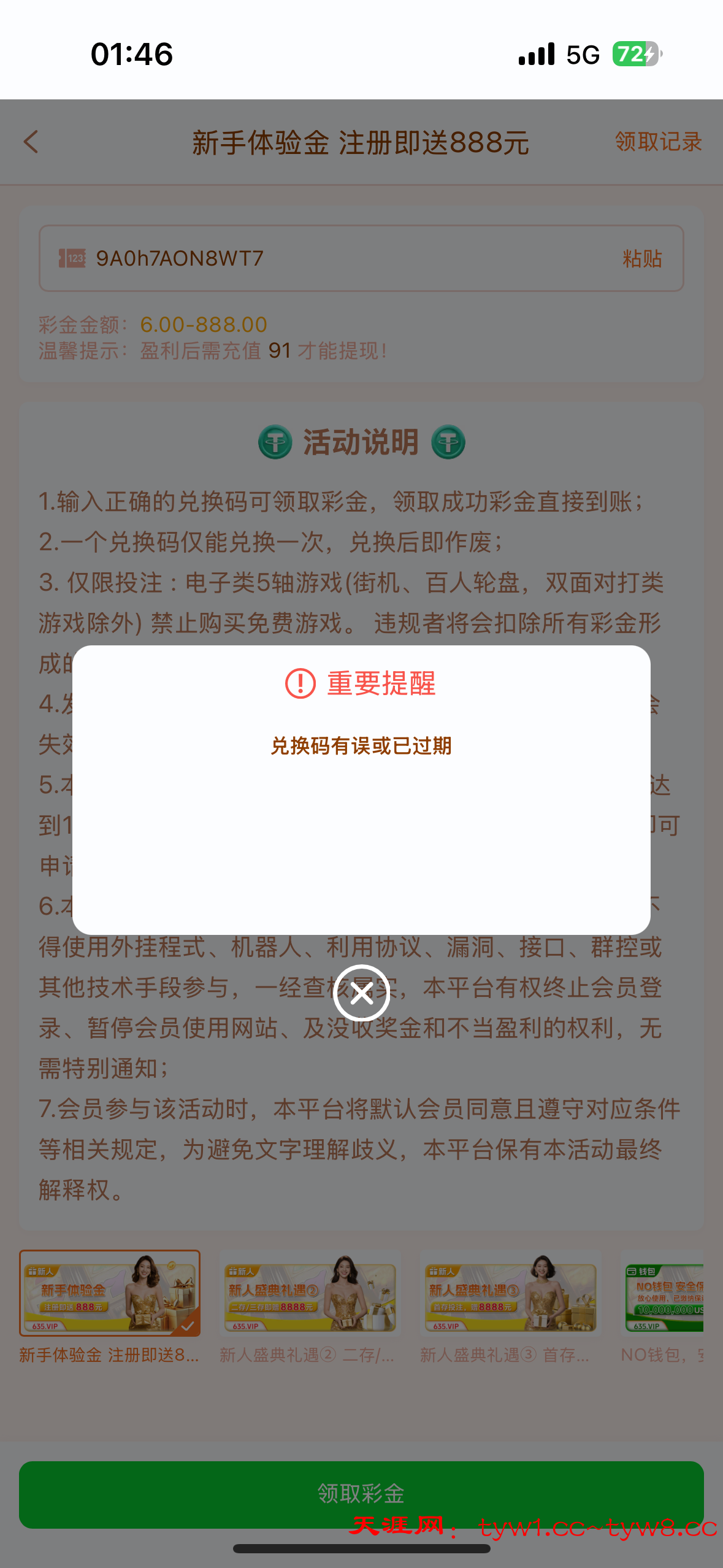Open the NO钱包 promotion card
This screenshot has height=1568, width=723.
tap(664, 1293)
